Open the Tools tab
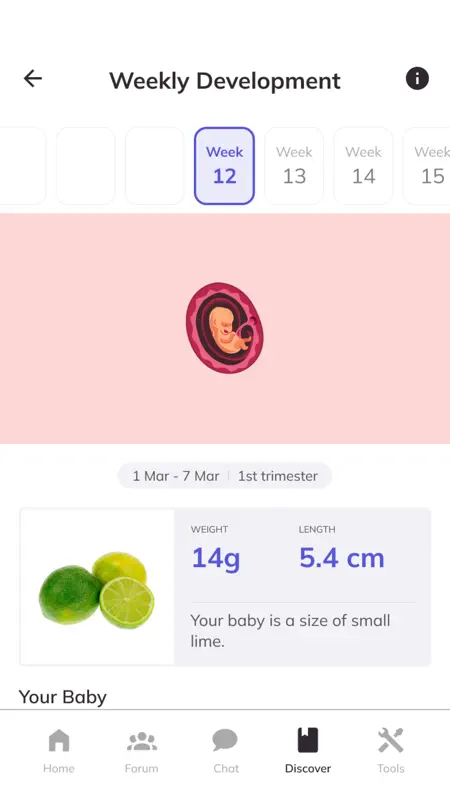450x800 pixels. coord(391,750)
